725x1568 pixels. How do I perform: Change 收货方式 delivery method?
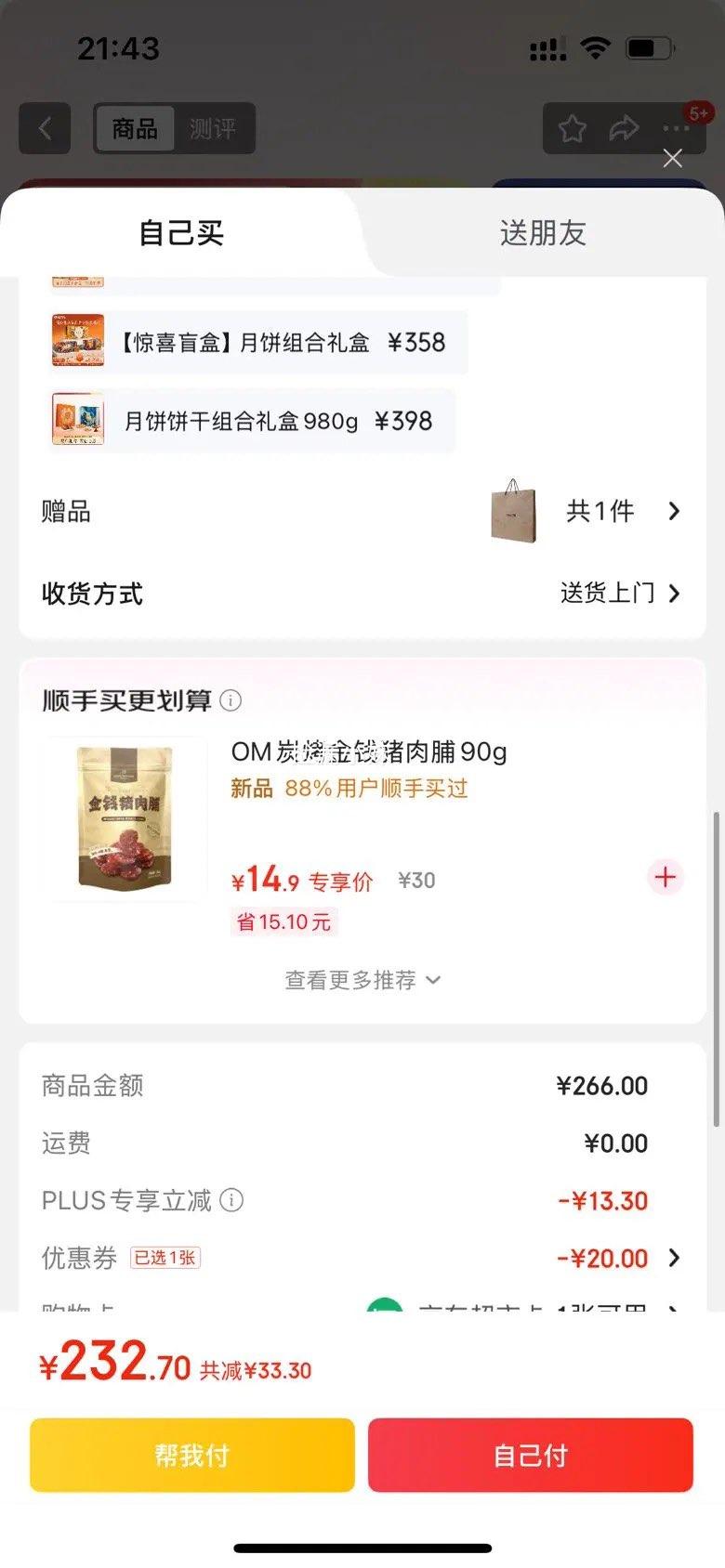620,593
